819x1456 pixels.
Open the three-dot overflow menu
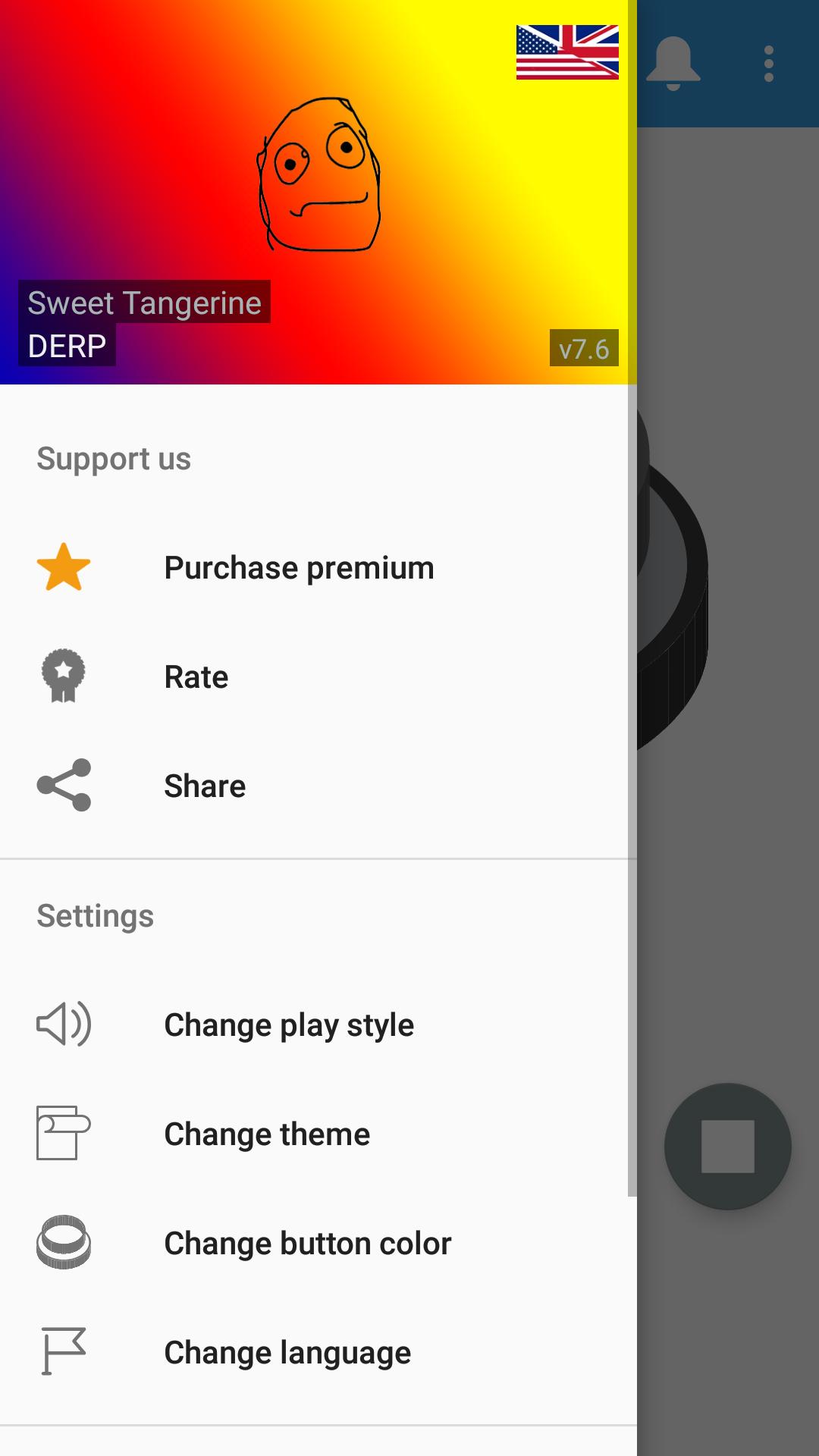click(769, 64)
